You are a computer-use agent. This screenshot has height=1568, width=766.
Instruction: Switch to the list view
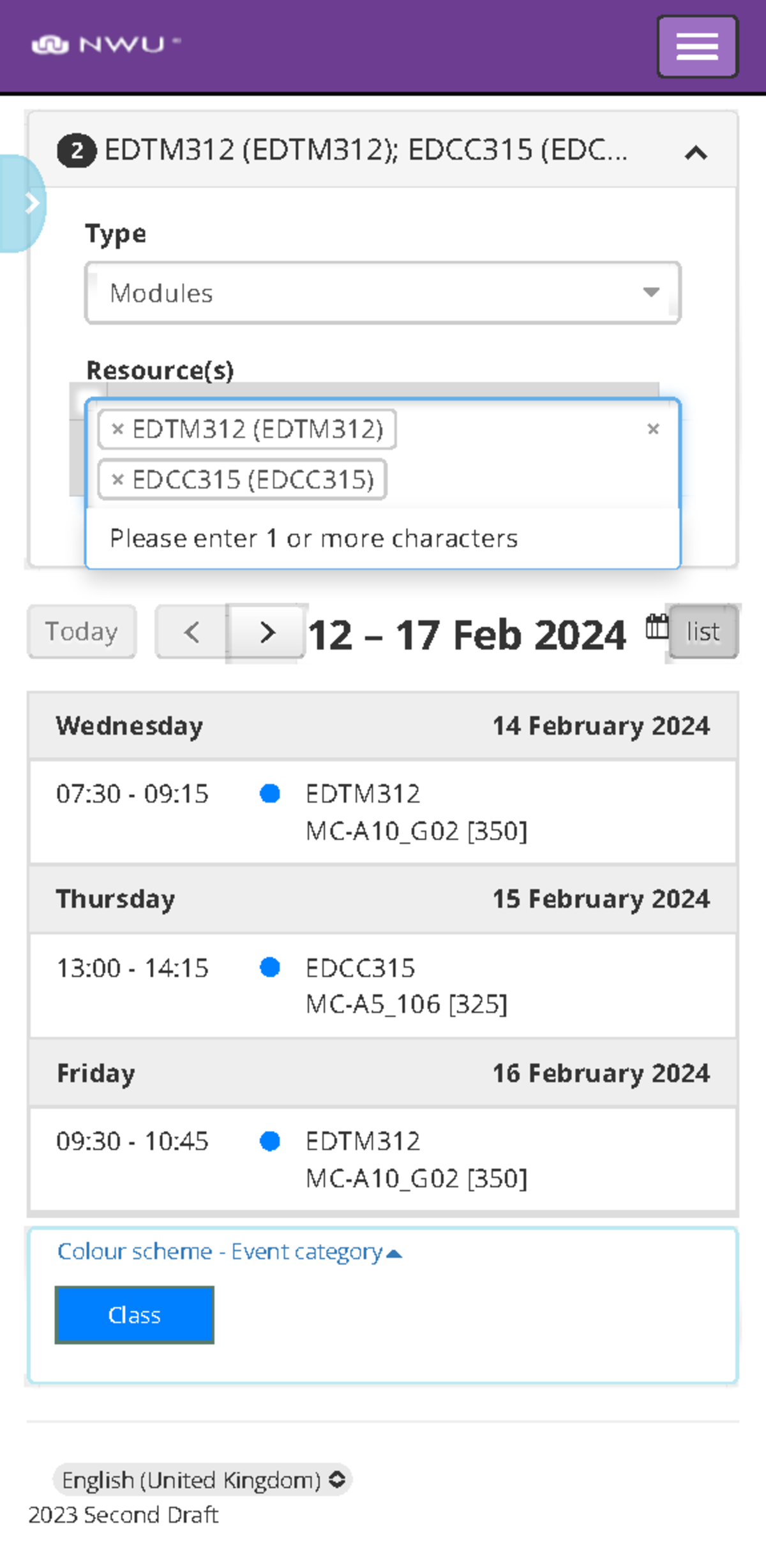coord(702,632)
